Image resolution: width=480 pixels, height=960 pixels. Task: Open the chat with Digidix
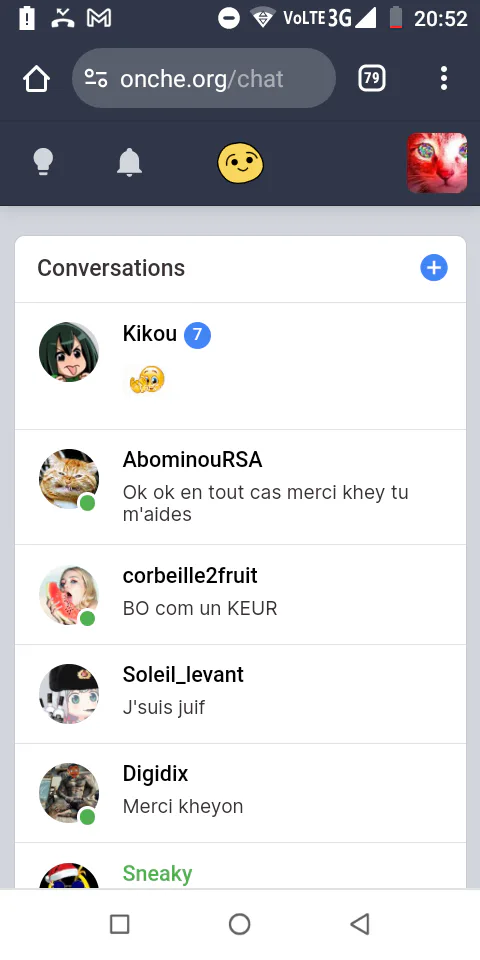coord(241,793)
